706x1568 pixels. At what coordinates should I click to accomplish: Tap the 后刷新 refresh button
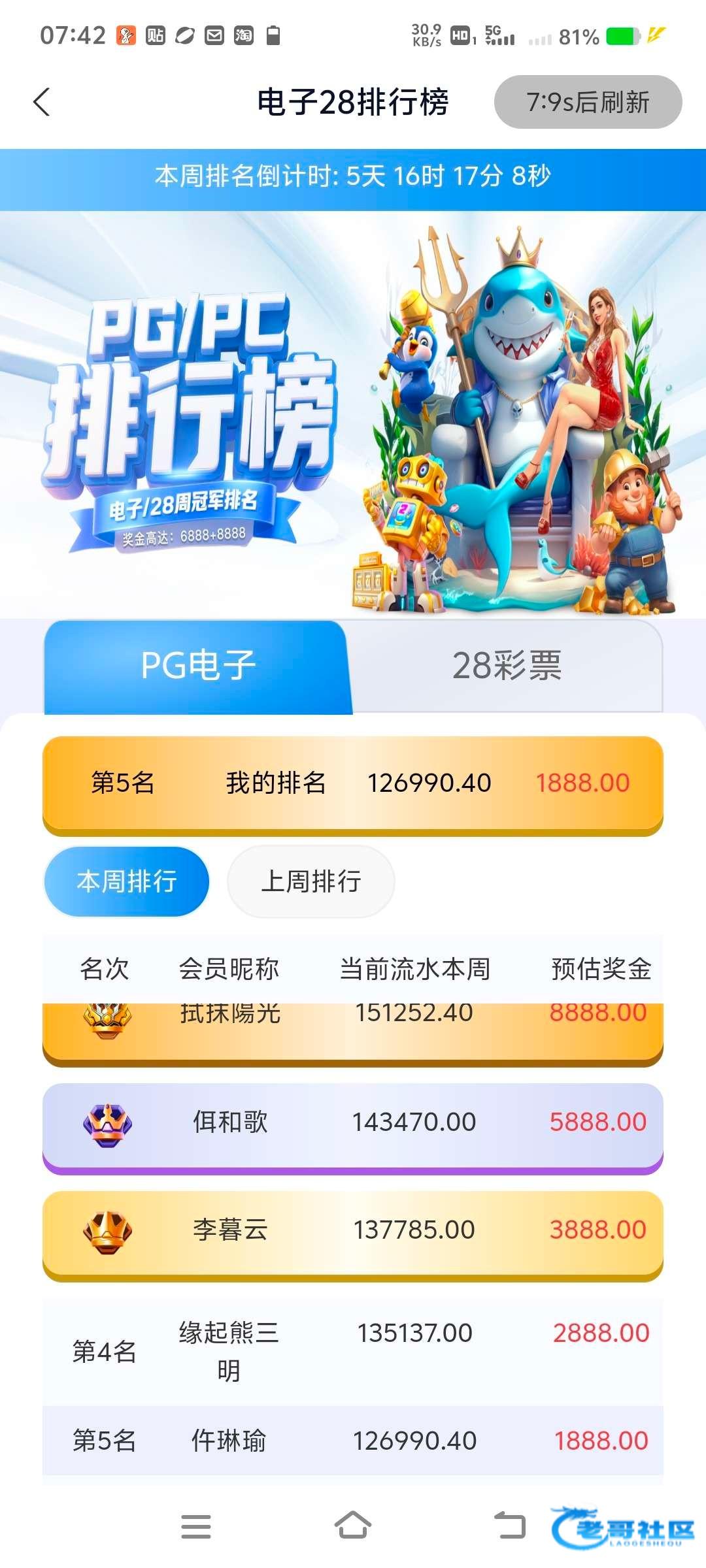[x=588, y=102]
